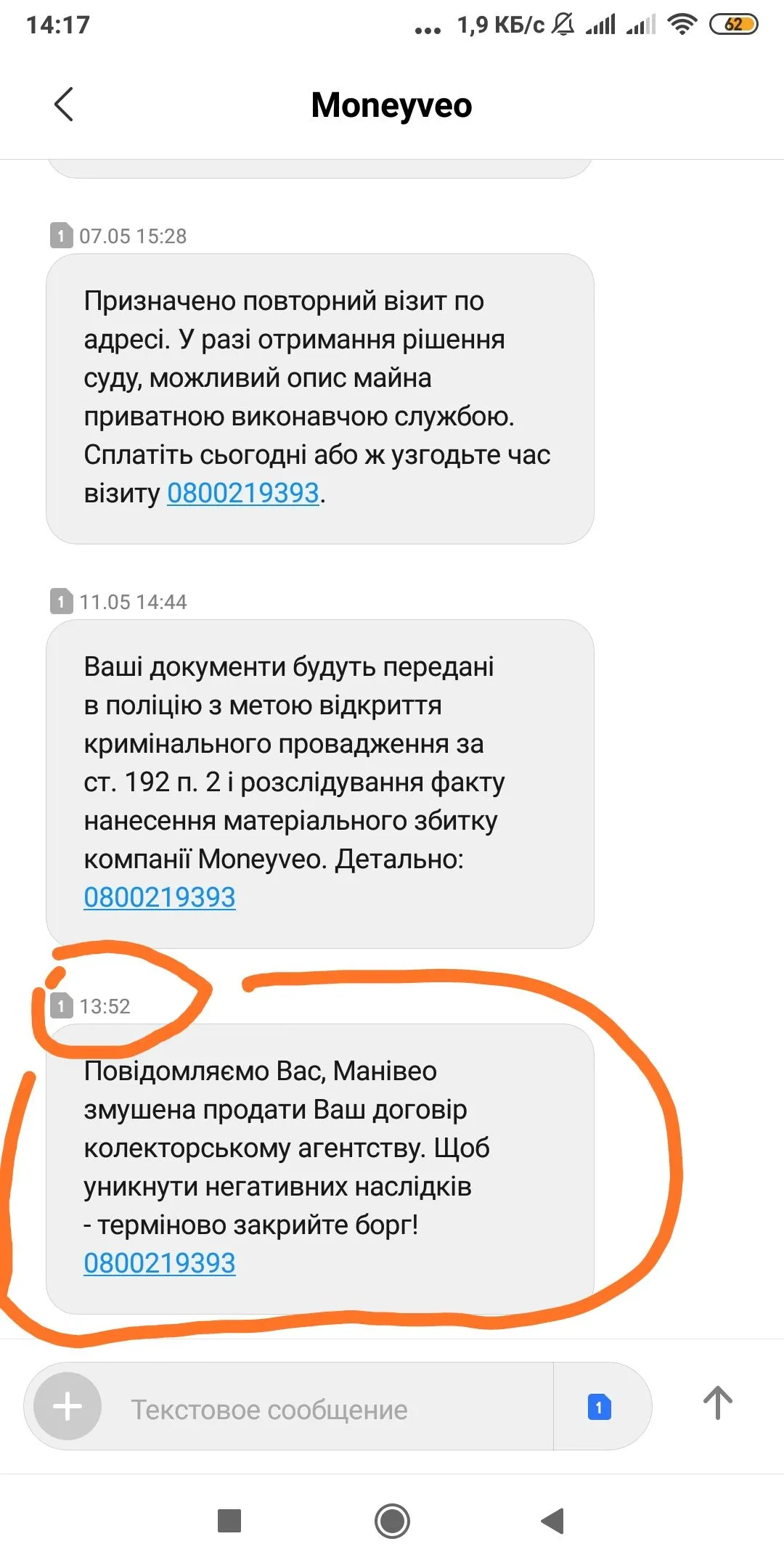
Task: Switch the SIM card selector
Action: coord(599,1408)
